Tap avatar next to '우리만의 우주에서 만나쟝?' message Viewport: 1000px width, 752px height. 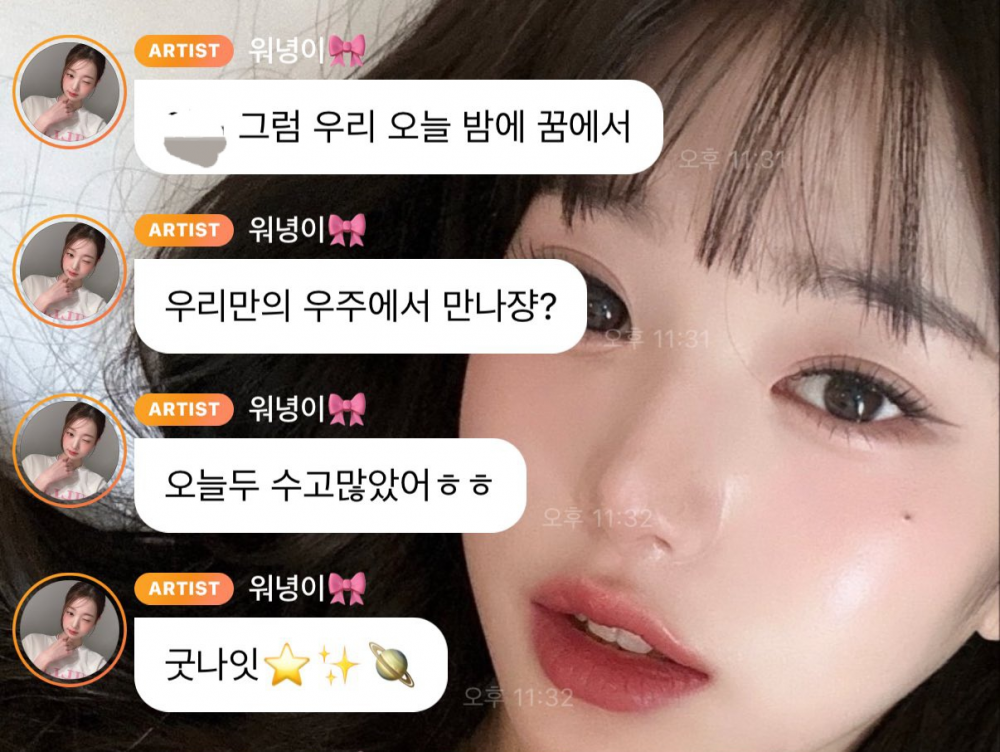(x=69, y=271)
